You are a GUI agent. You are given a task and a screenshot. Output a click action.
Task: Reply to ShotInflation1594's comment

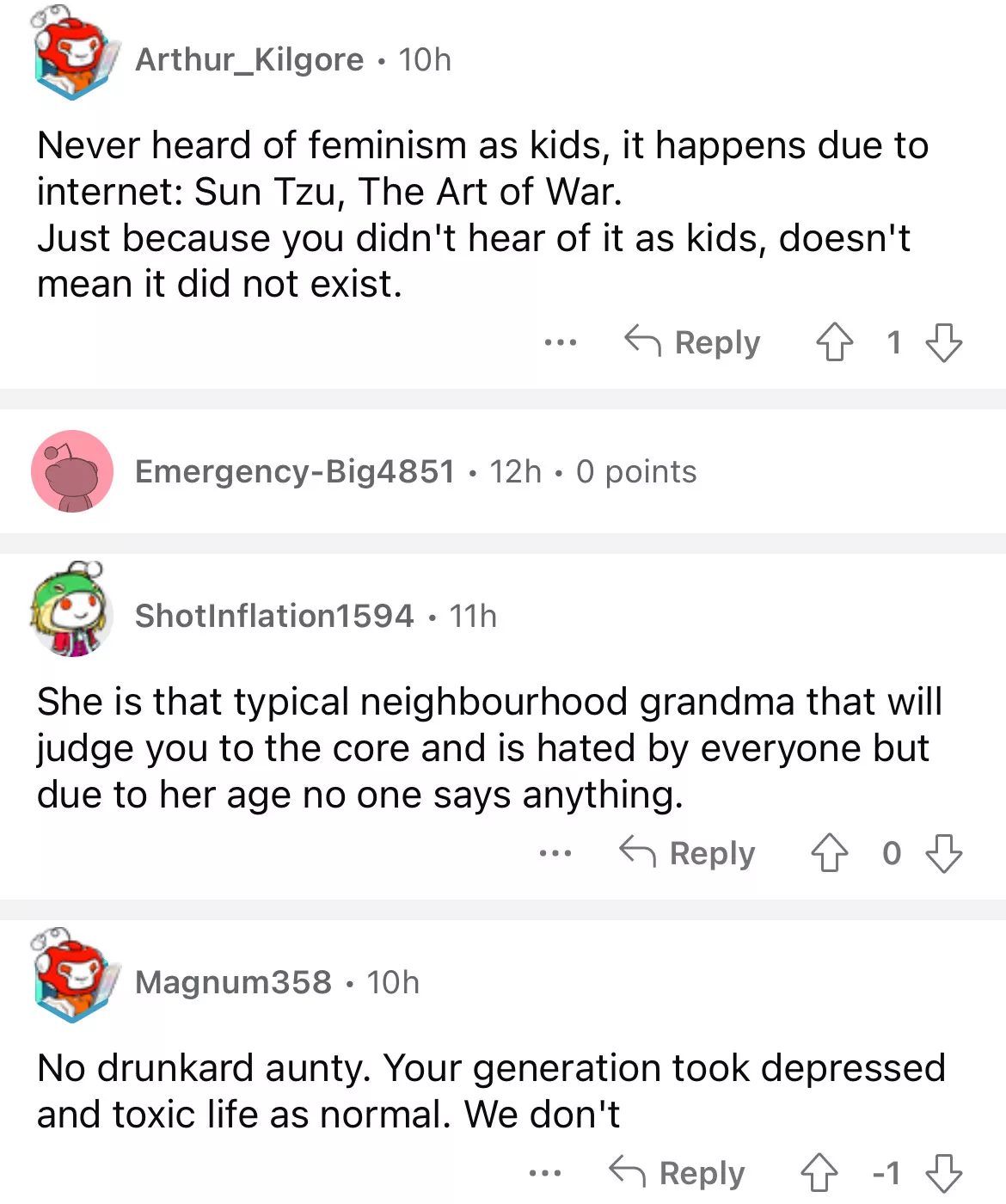tap(688, 853)
